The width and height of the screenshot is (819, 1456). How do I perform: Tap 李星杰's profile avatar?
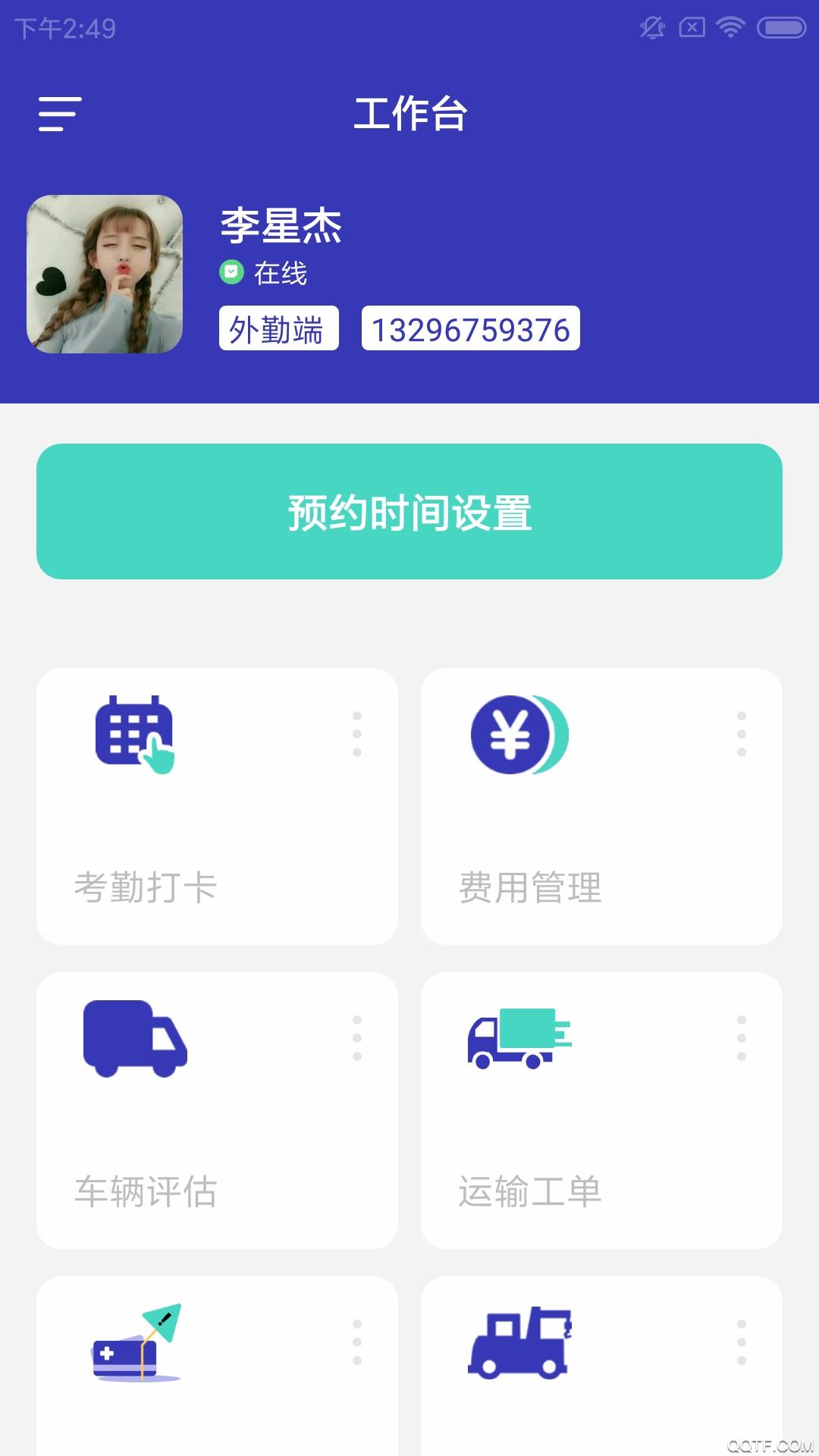pyautogui.click(x=105, y=275)
